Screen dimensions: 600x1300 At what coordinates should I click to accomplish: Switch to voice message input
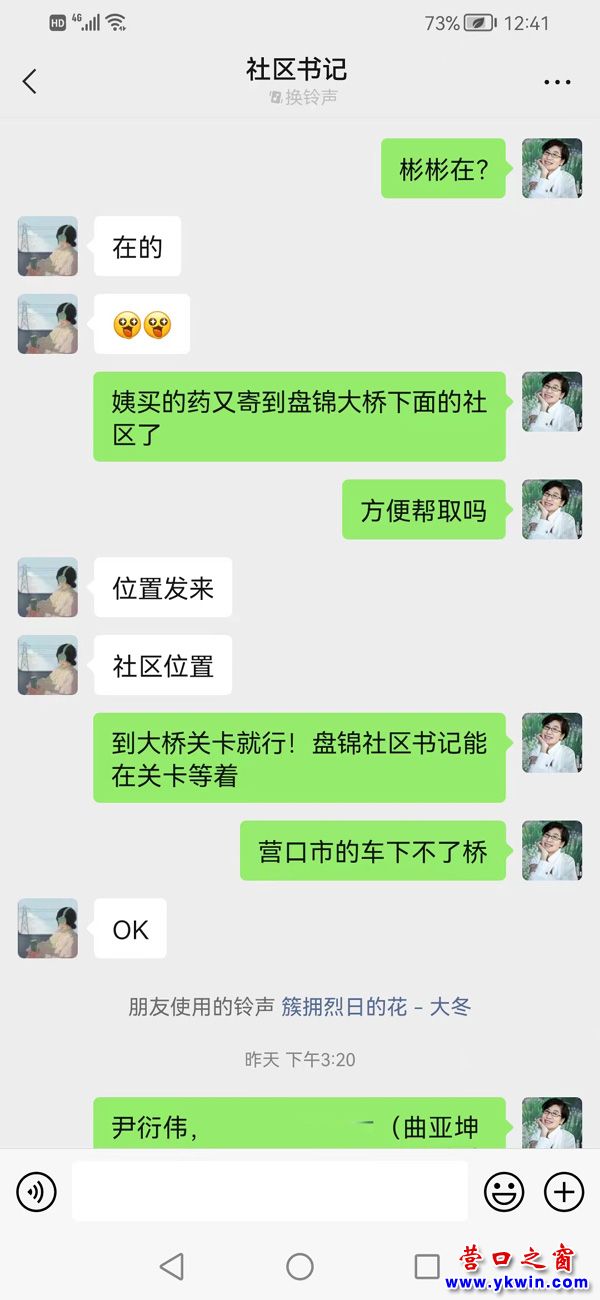pyautogui.click(x=37, y=1191)
